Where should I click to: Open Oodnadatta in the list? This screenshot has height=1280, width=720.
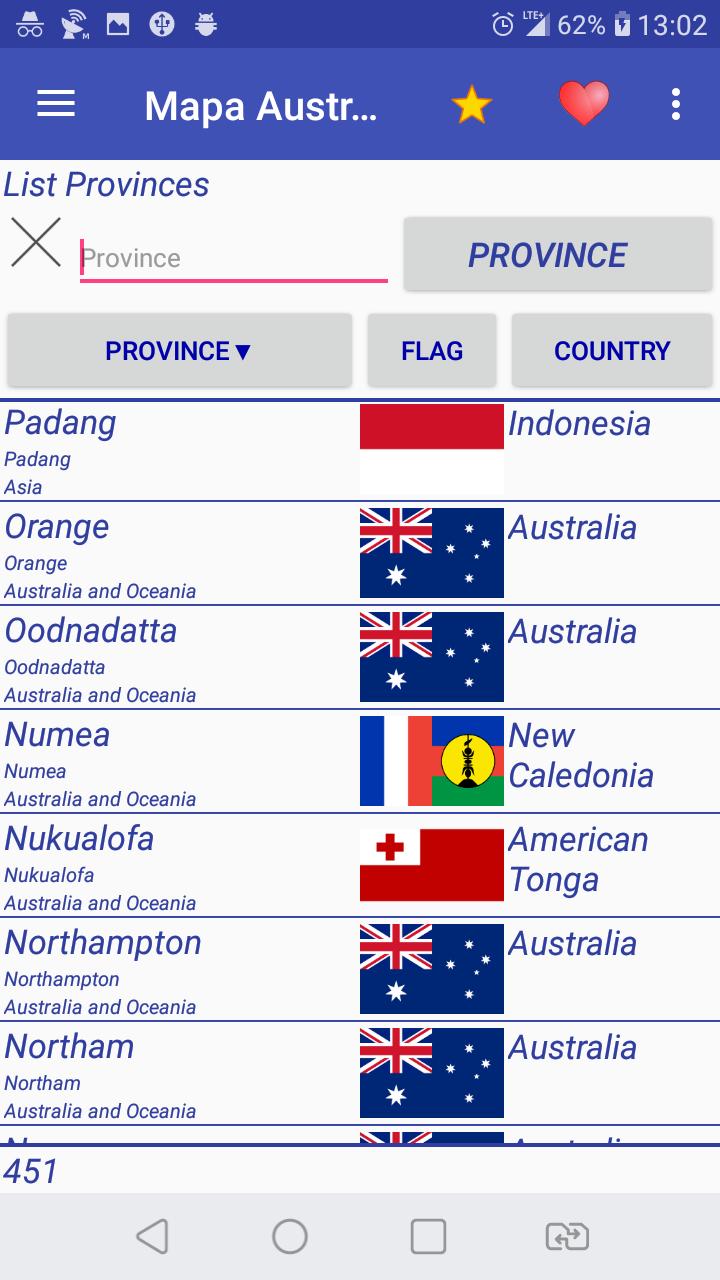[360, 658]
